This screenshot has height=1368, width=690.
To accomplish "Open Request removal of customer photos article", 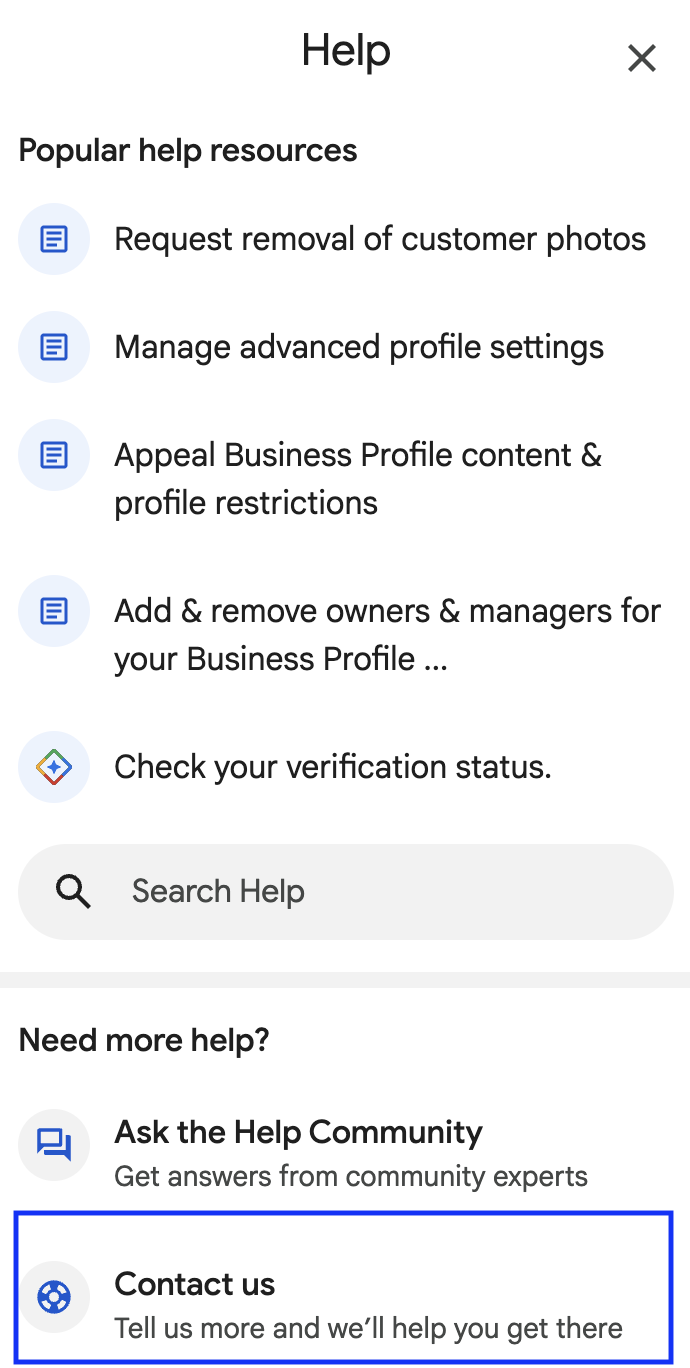I will (x=379, y=240).
